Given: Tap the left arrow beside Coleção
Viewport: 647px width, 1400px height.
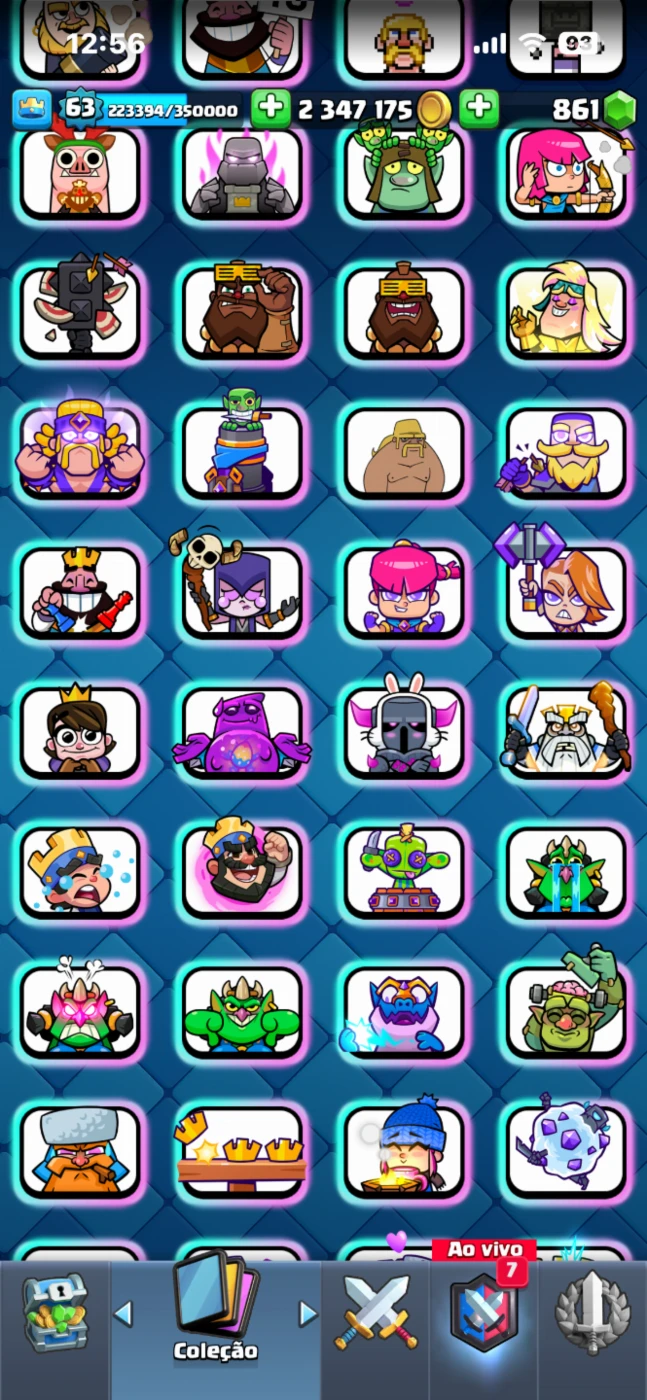Looking at the screenshot, I should pos(123,1313).
